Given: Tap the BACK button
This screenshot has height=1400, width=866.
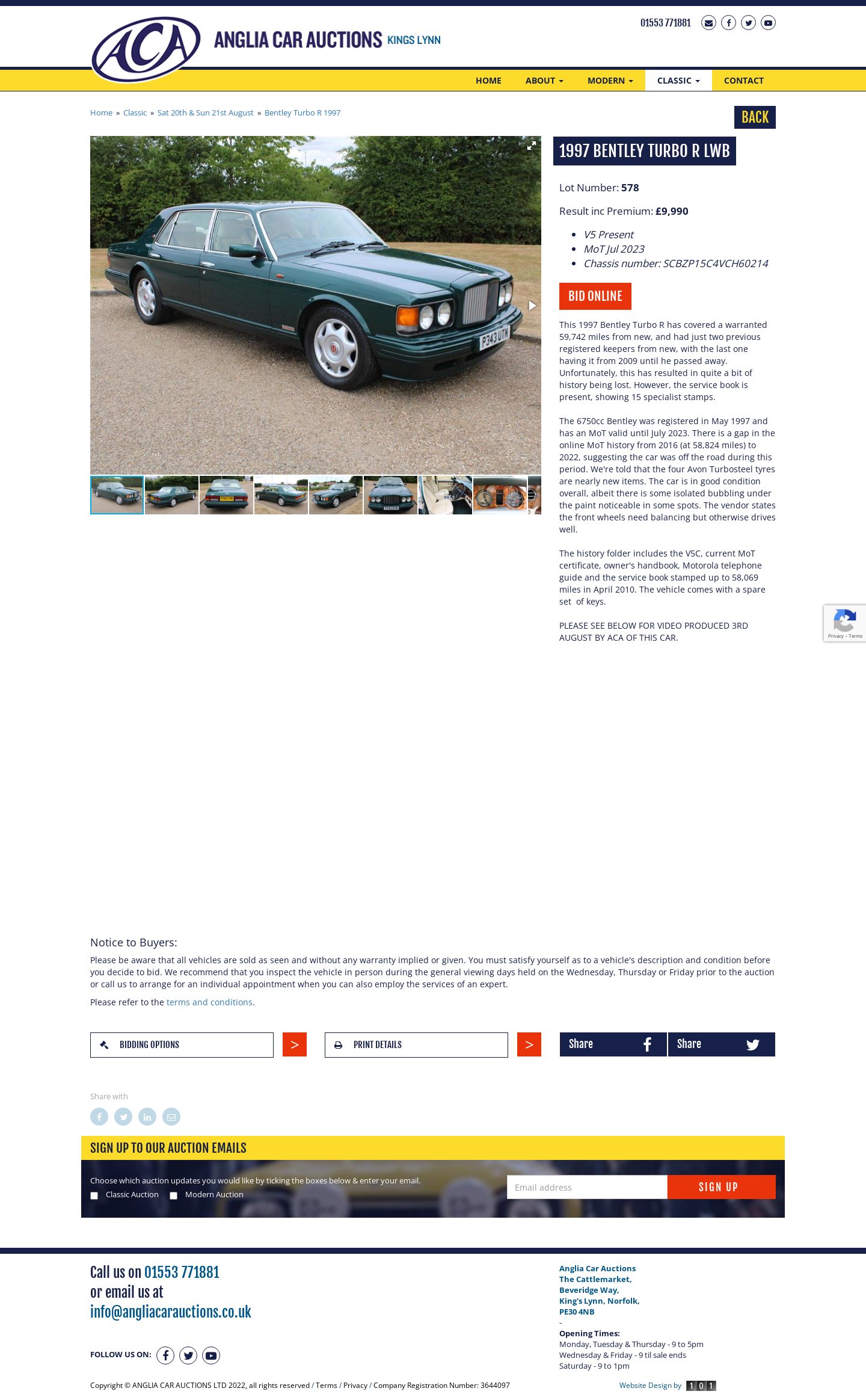Looking at the screenshot, I should pyautogui.click(x=755, y=117).
